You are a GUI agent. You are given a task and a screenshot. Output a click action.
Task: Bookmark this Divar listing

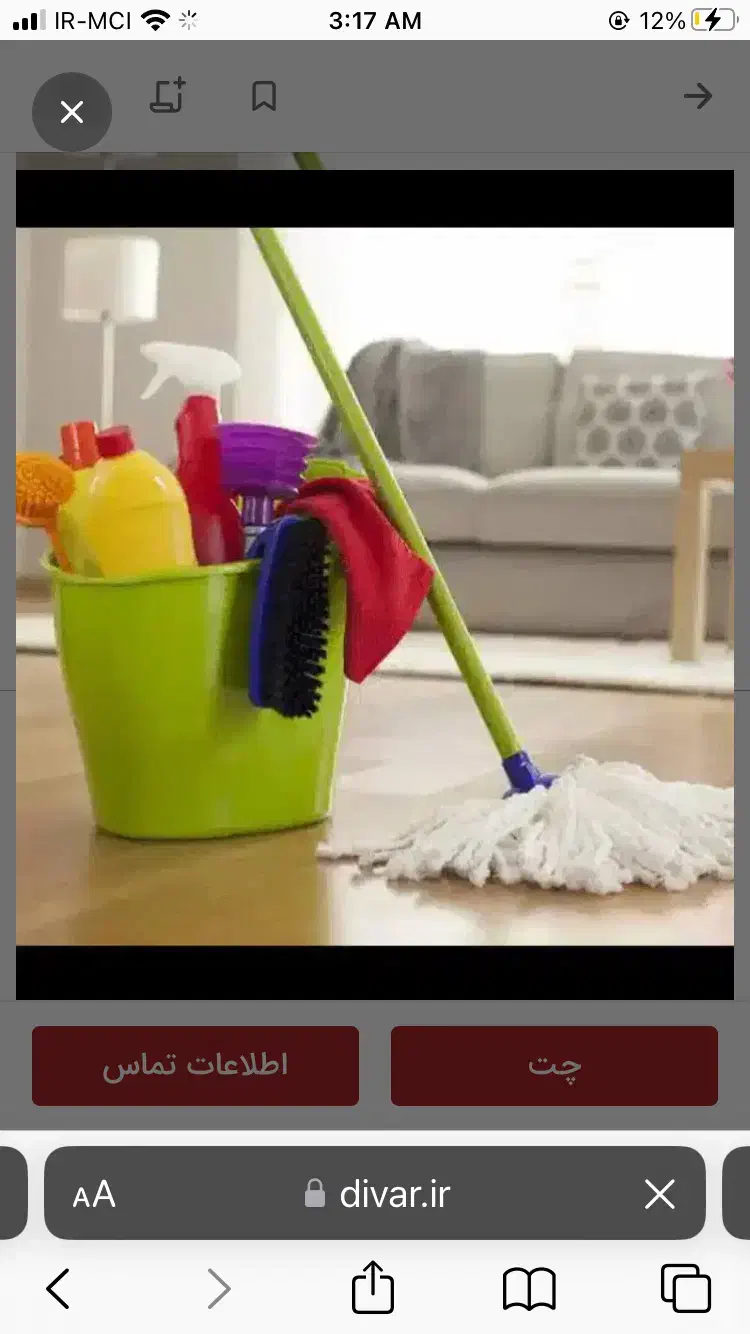(263, 96)
